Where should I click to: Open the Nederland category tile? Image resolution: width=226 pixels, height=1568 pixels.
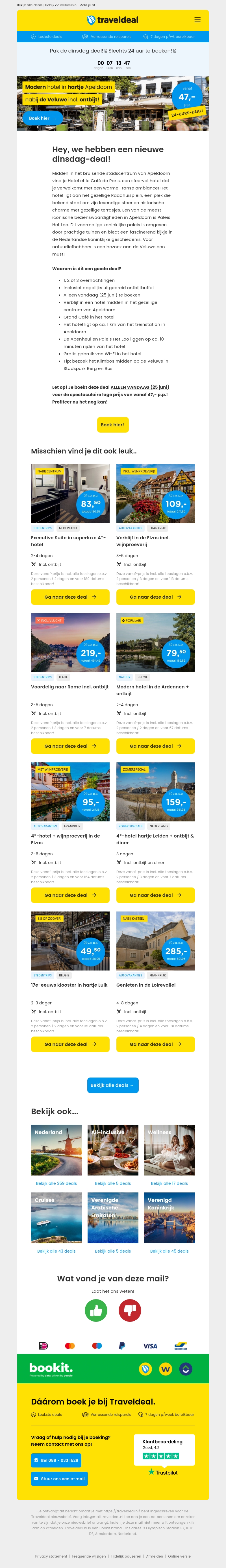pos(56,1150)
